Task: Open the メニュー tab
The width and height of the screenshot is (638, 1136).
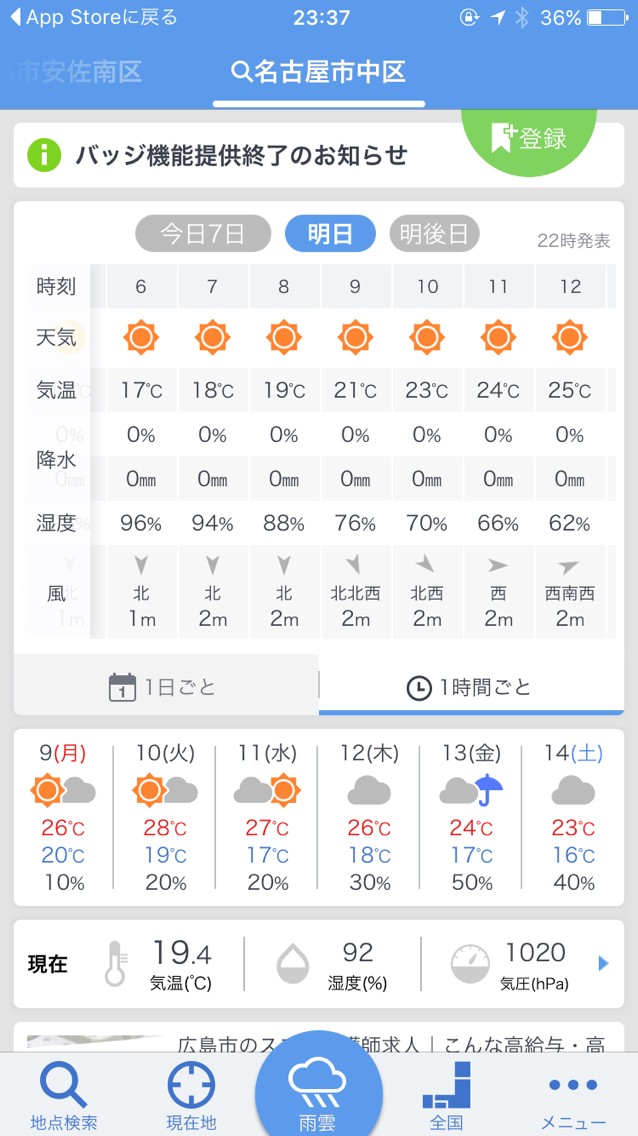Action: [x=573, y=1096]
